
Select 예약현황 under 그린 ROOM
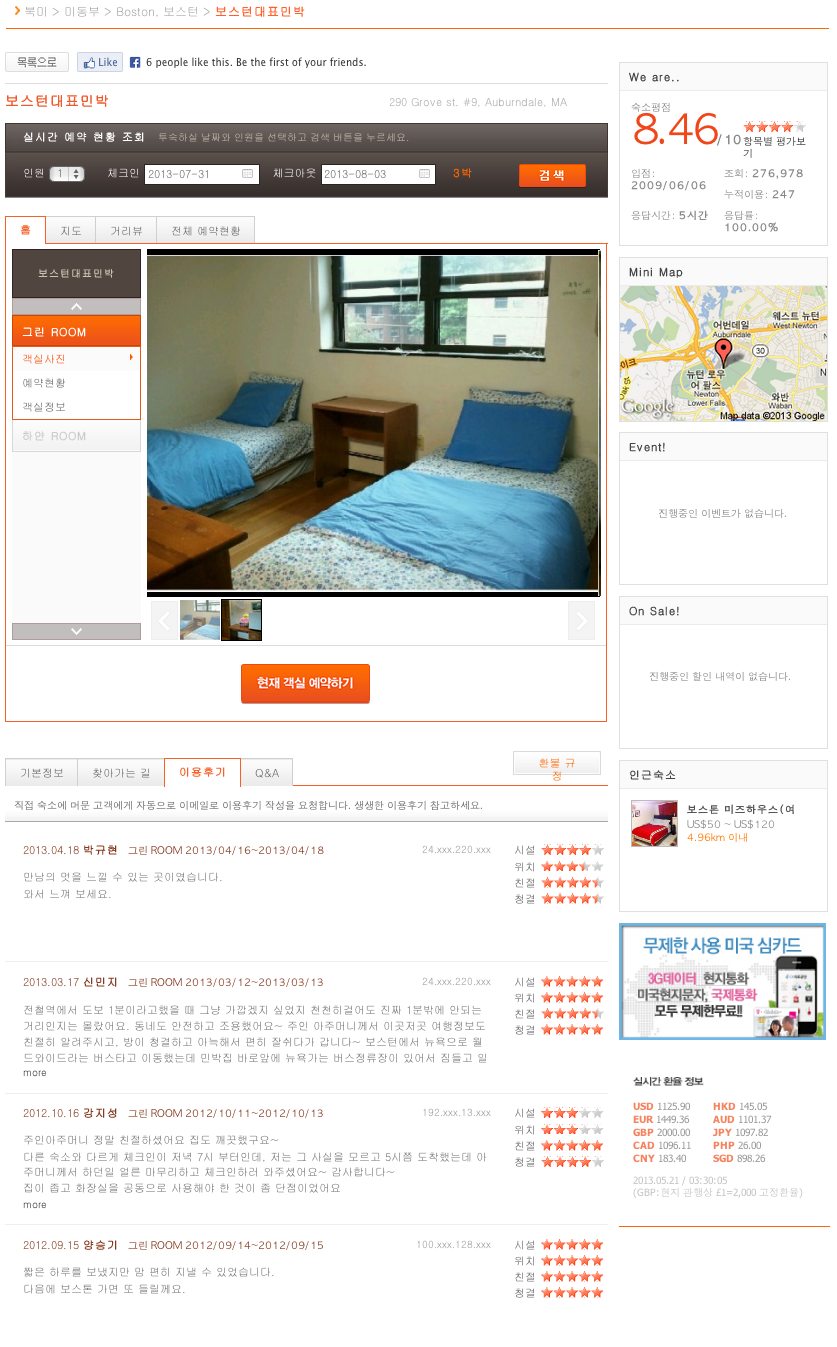[x=44, y=383]
